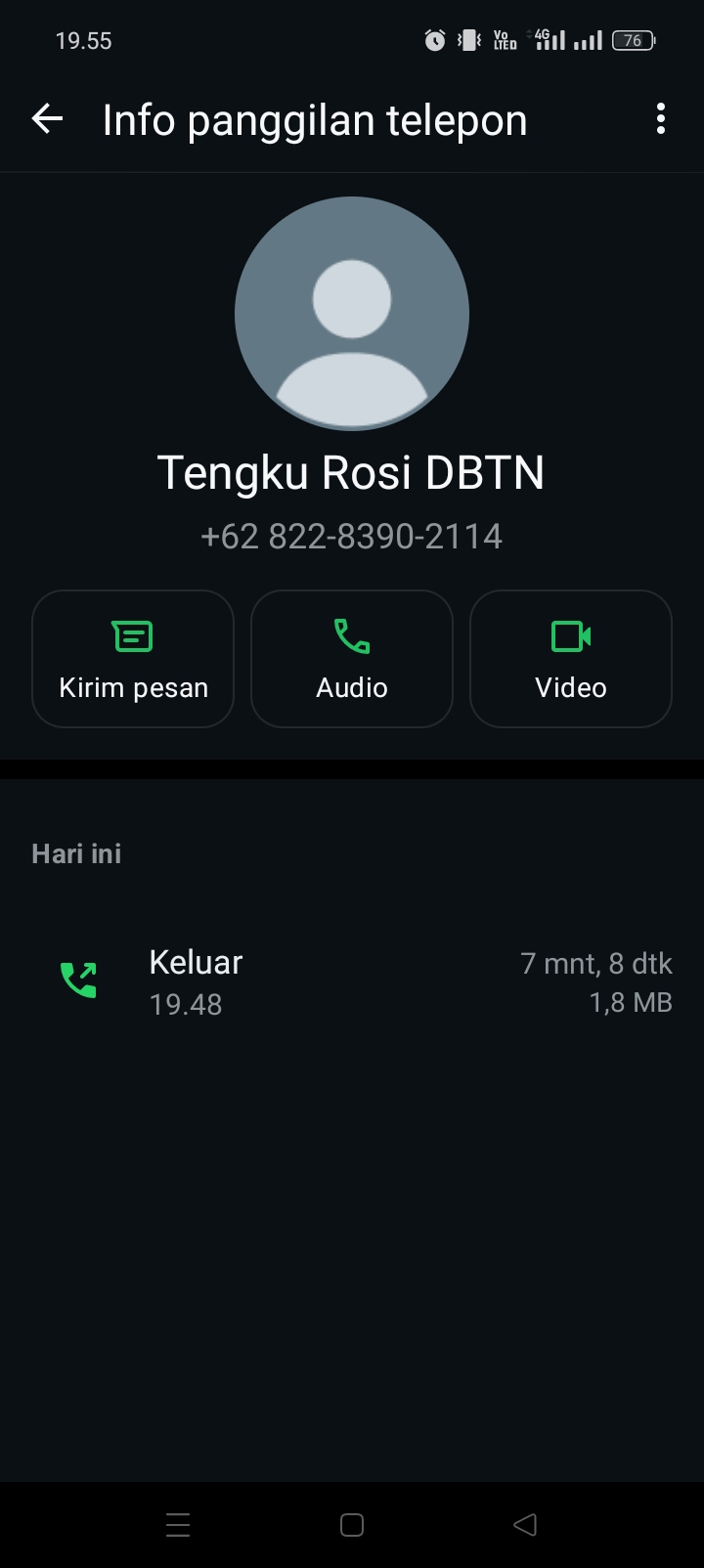Click the outgoing call arrow icon
This screenshot has width=704, height=1568.
click(x=78, y=979)
